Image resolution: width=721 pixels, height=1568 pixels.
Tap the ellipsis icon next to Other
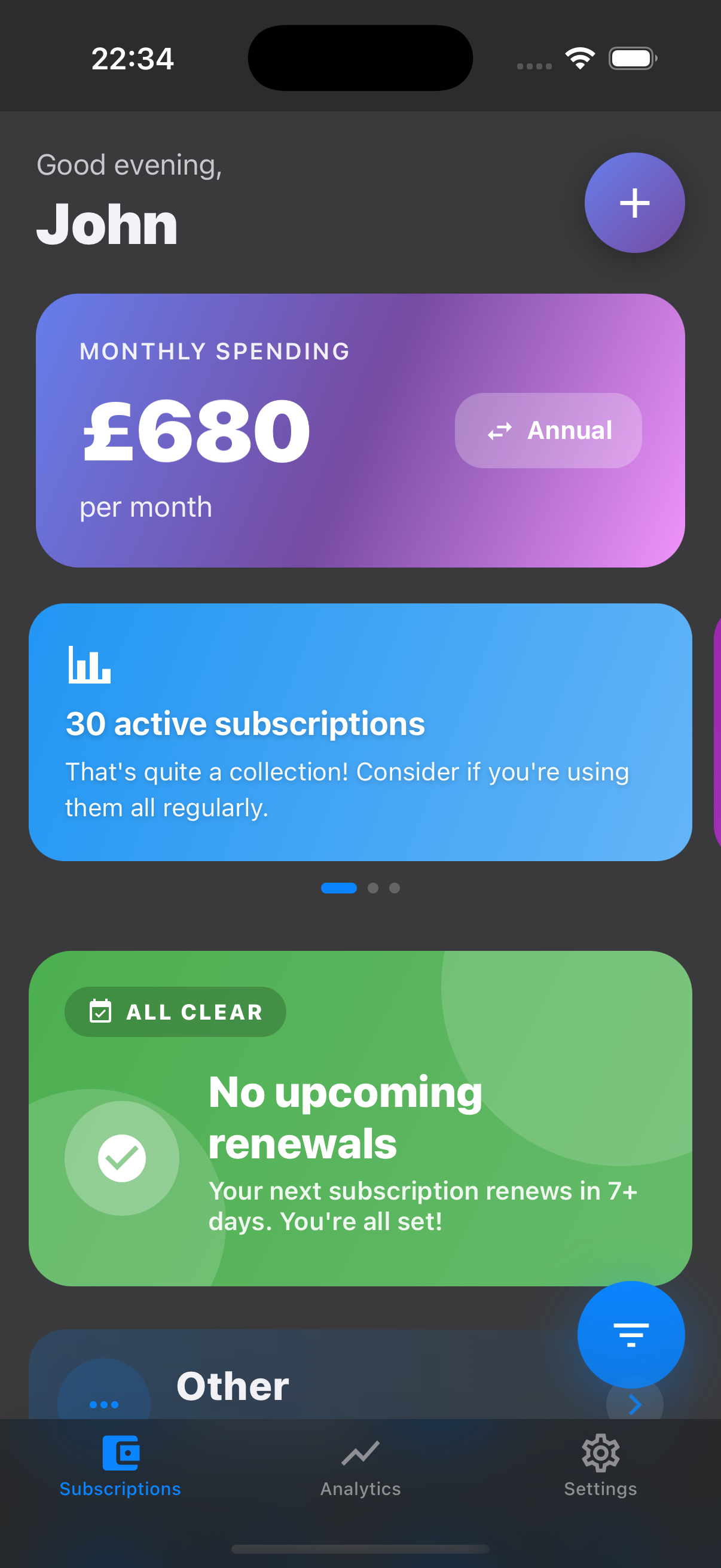pos(103,1404)
